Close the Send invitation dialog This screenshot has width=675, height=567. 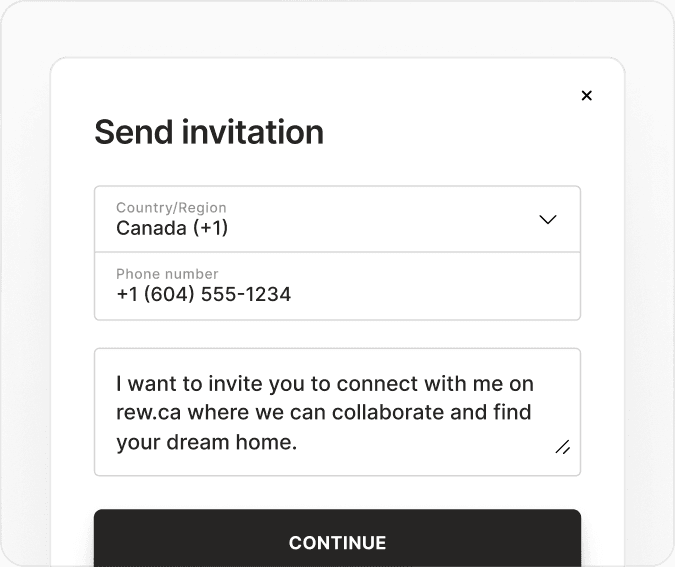pyautogui.click(x=586, y=96)
